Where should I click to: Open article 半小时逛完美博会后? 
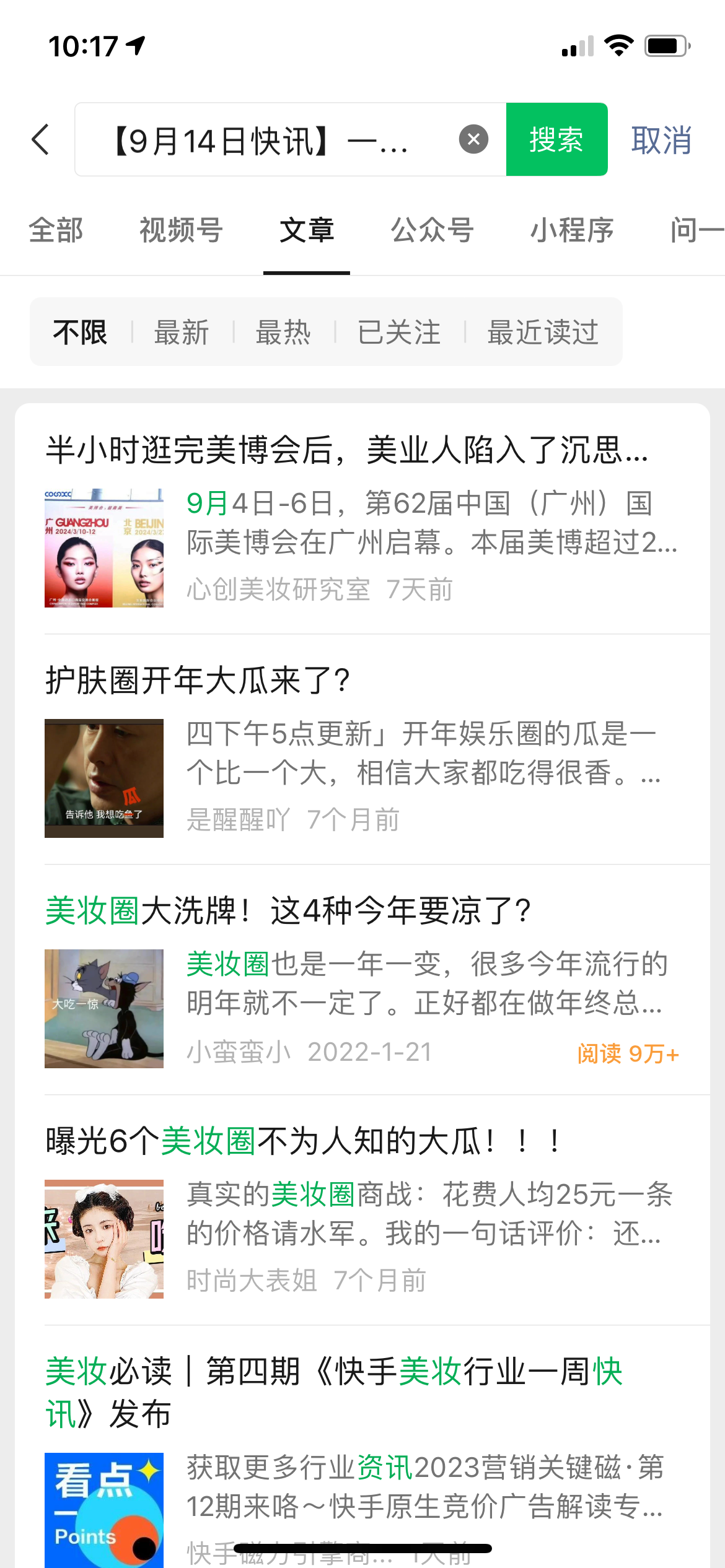tap(347, 450)
